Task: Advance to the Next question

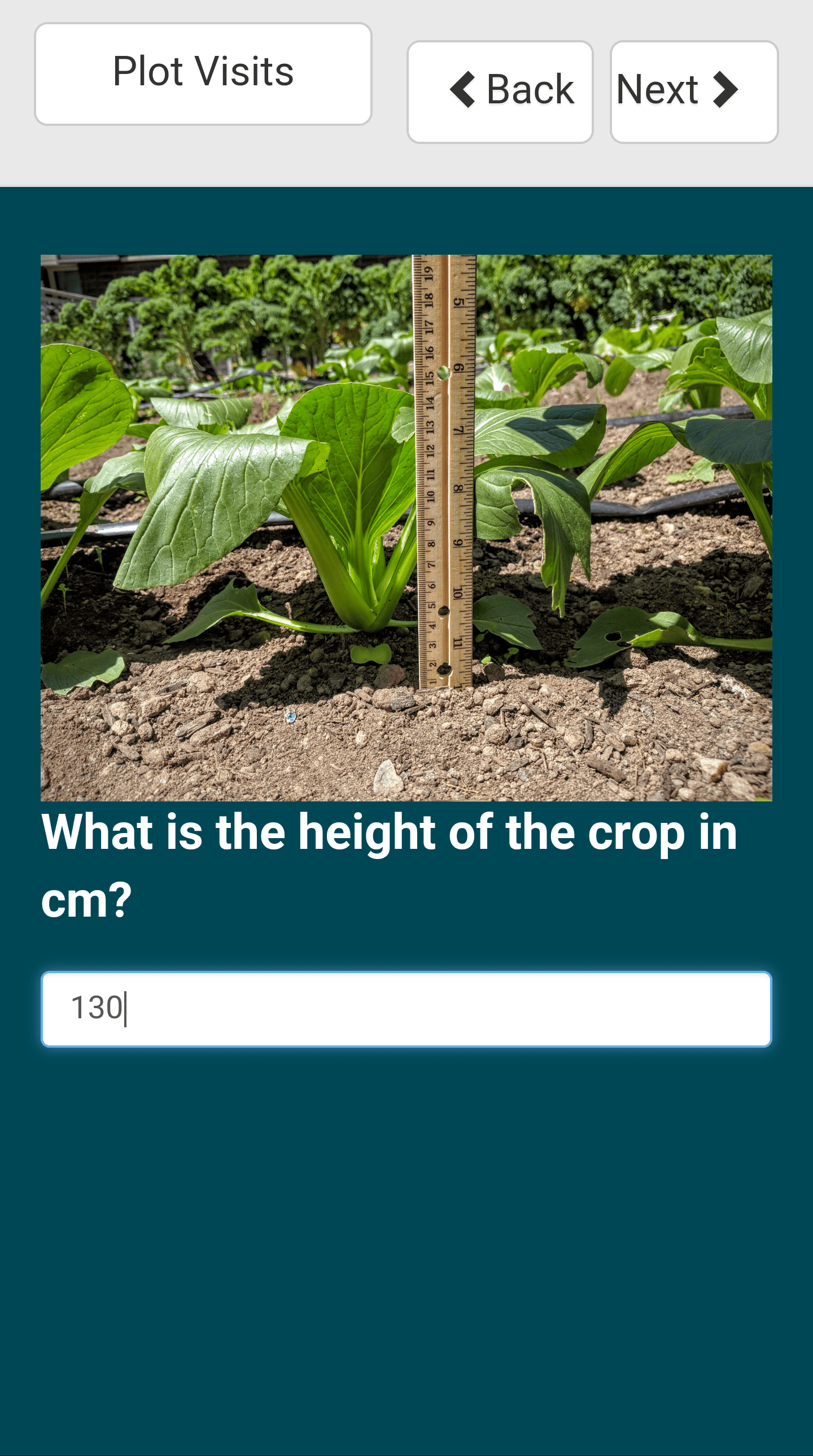Action: pos(693,91)
